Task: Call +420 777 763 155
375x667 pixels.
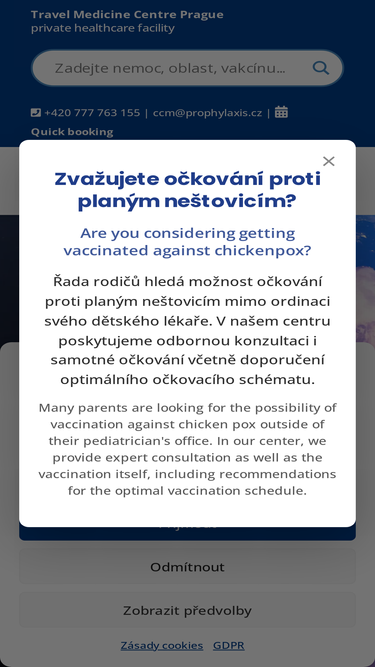Action: click(92, 113)
